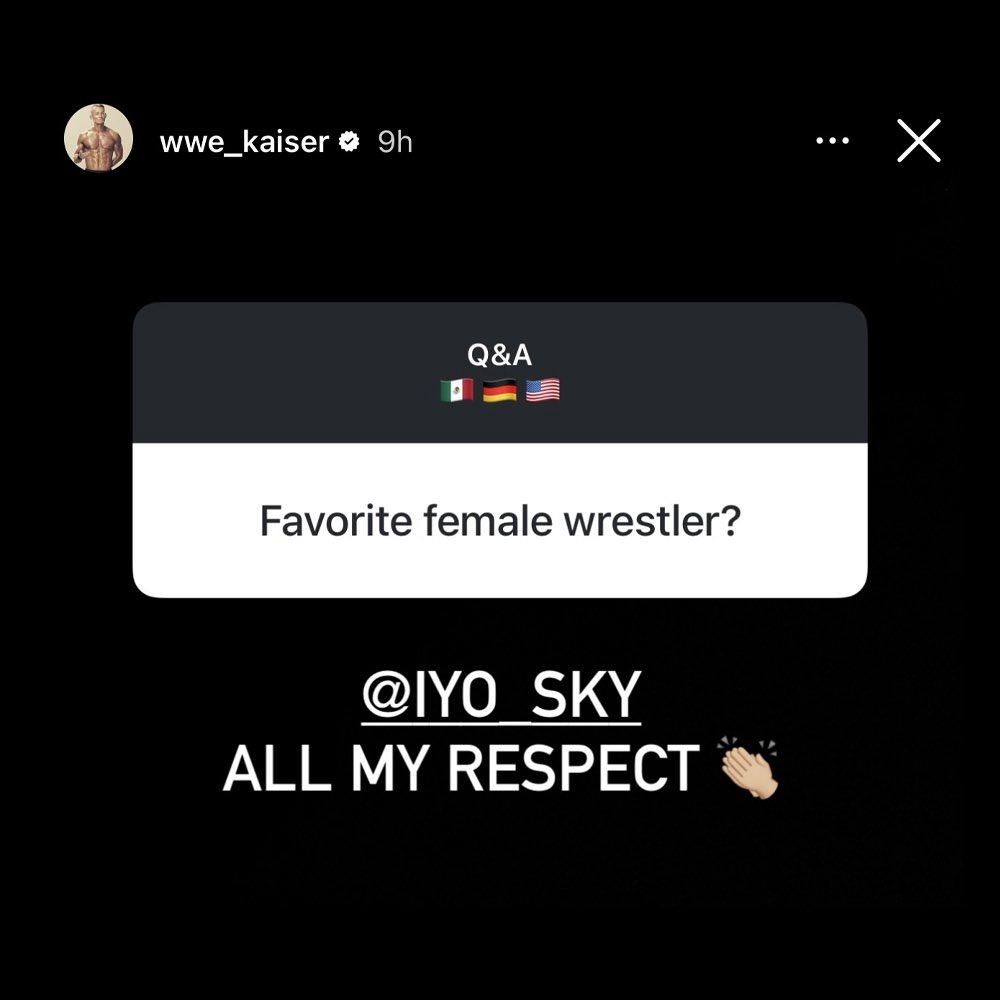
Task: Open wwe_kaiser's profile picture
Action: pos(99,138)
